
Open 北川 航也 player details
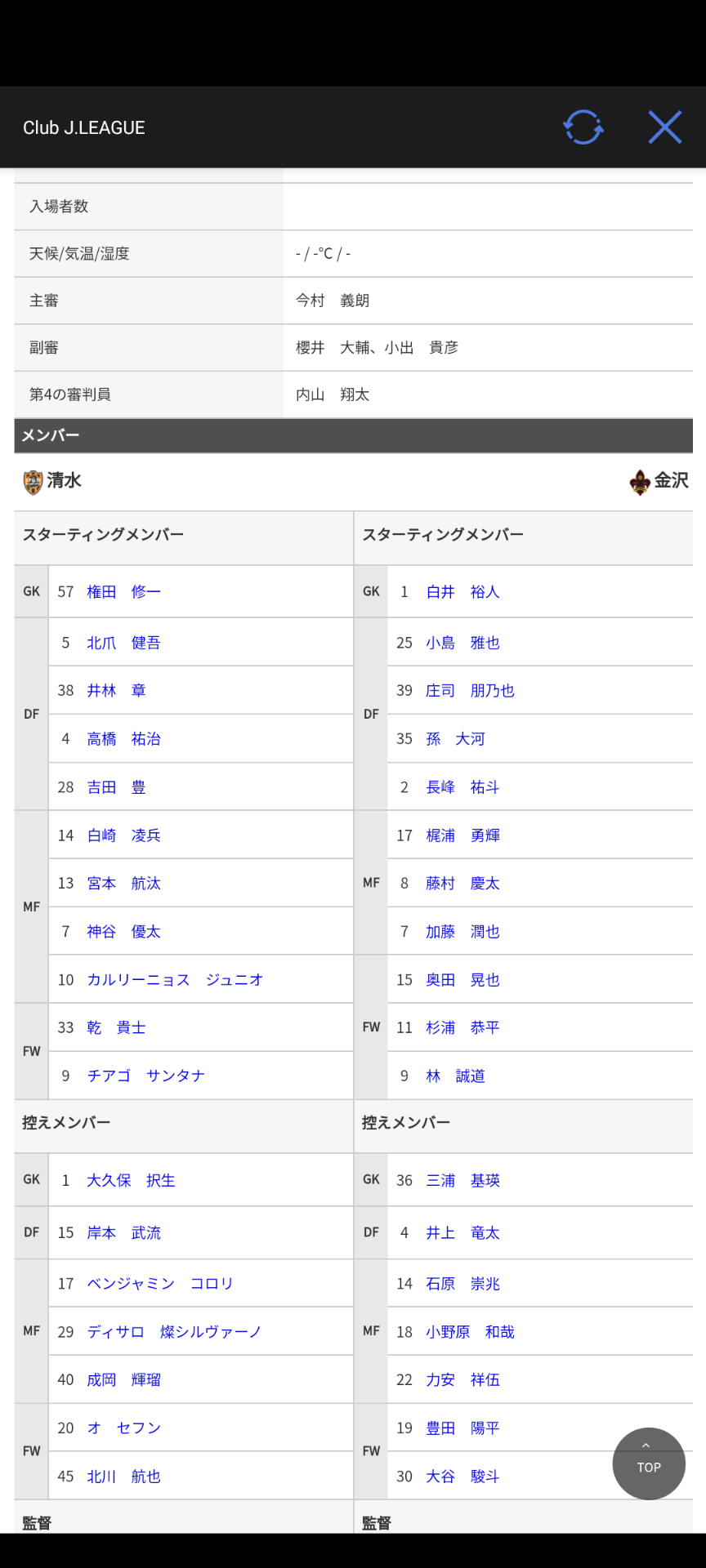(x=123, y=1477)
